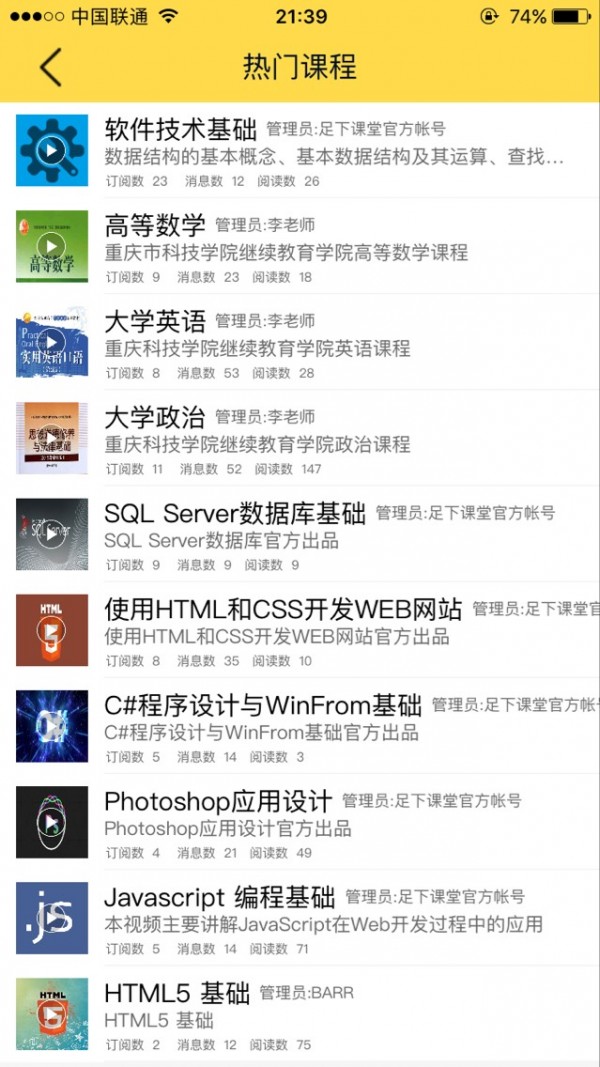Screen dimensions: 600x1067
Task: Select C#程序设计与WinFrom基础 course
Action: (300, 727)
